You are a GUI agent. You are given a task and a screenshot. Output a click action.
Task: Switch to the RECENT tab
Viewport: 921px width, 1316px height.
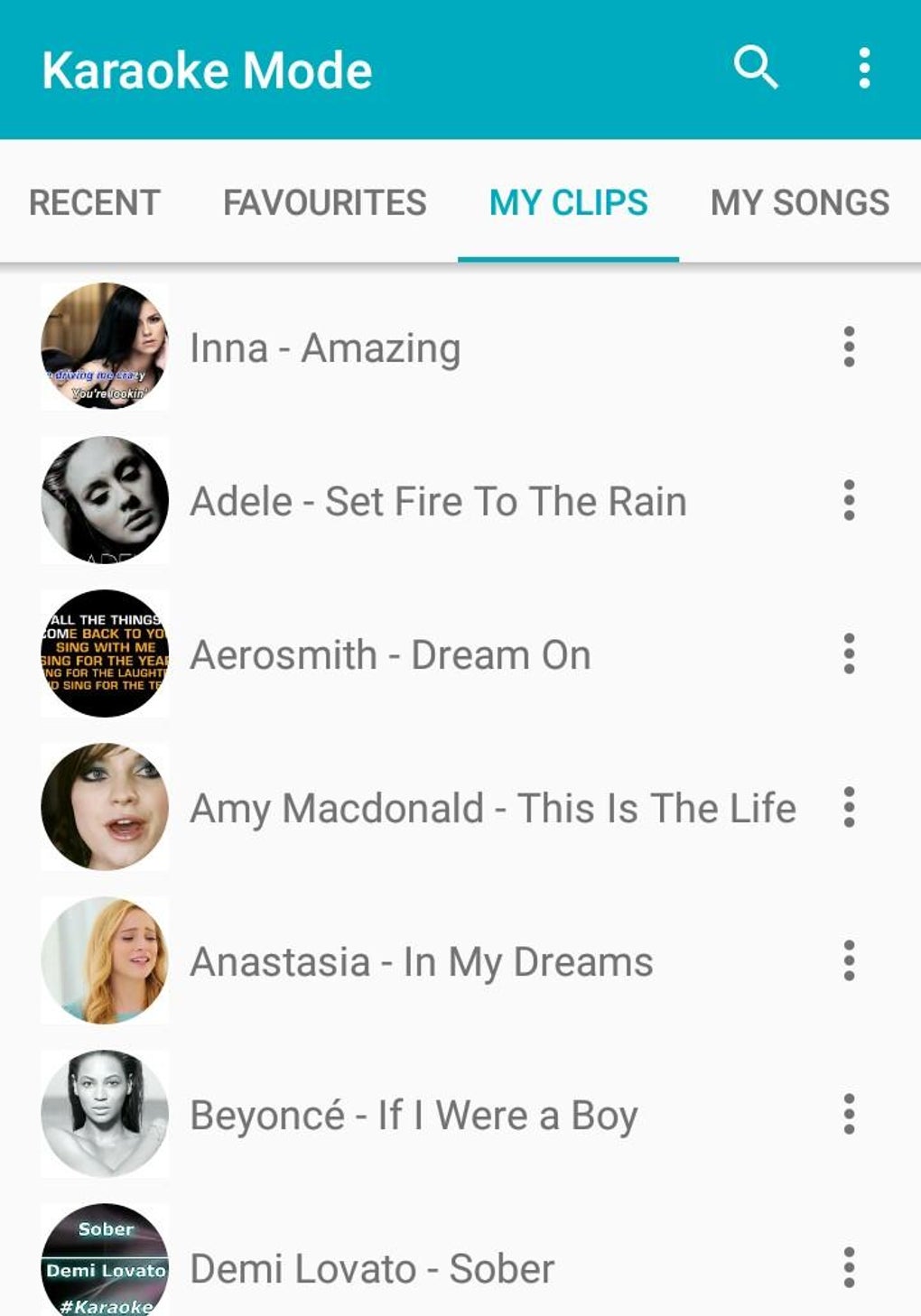point(92,202)
